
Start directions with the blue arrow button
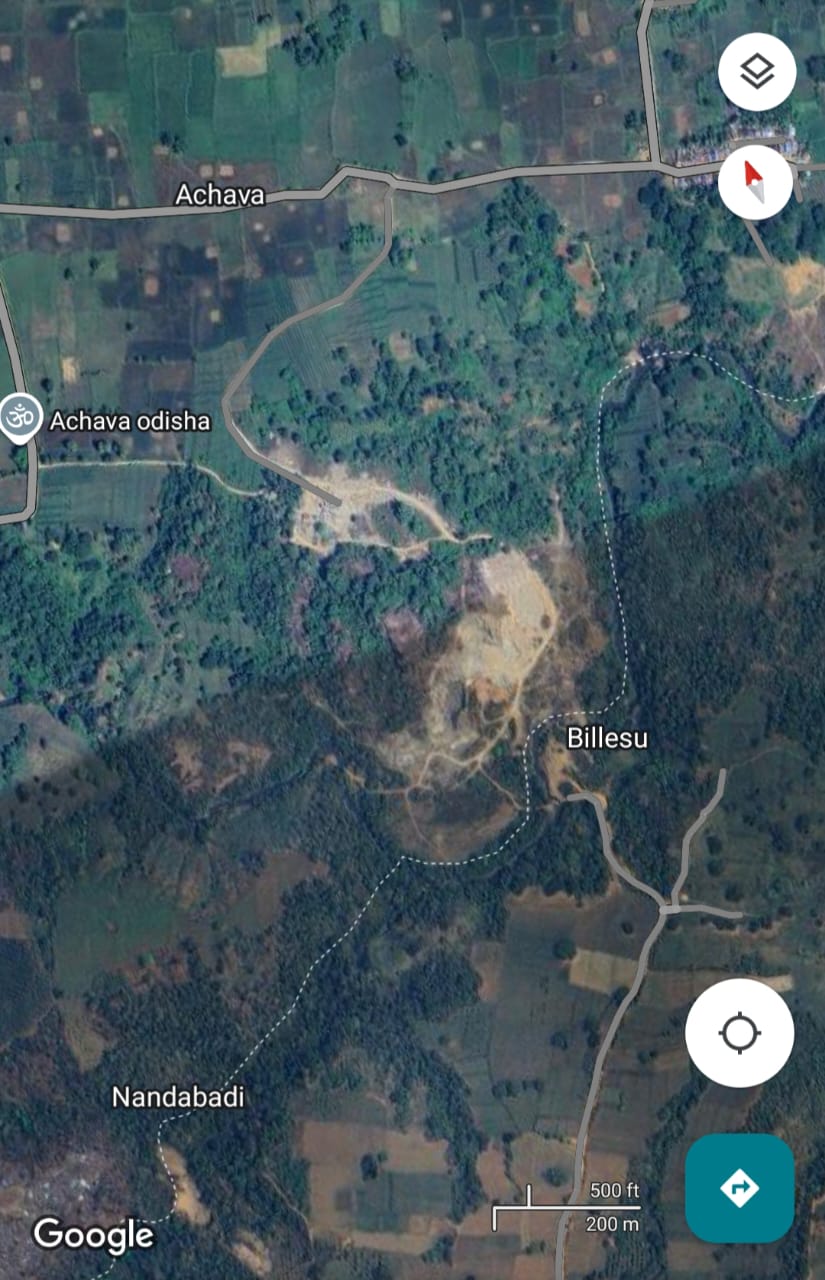click(x=739, y=1188)
